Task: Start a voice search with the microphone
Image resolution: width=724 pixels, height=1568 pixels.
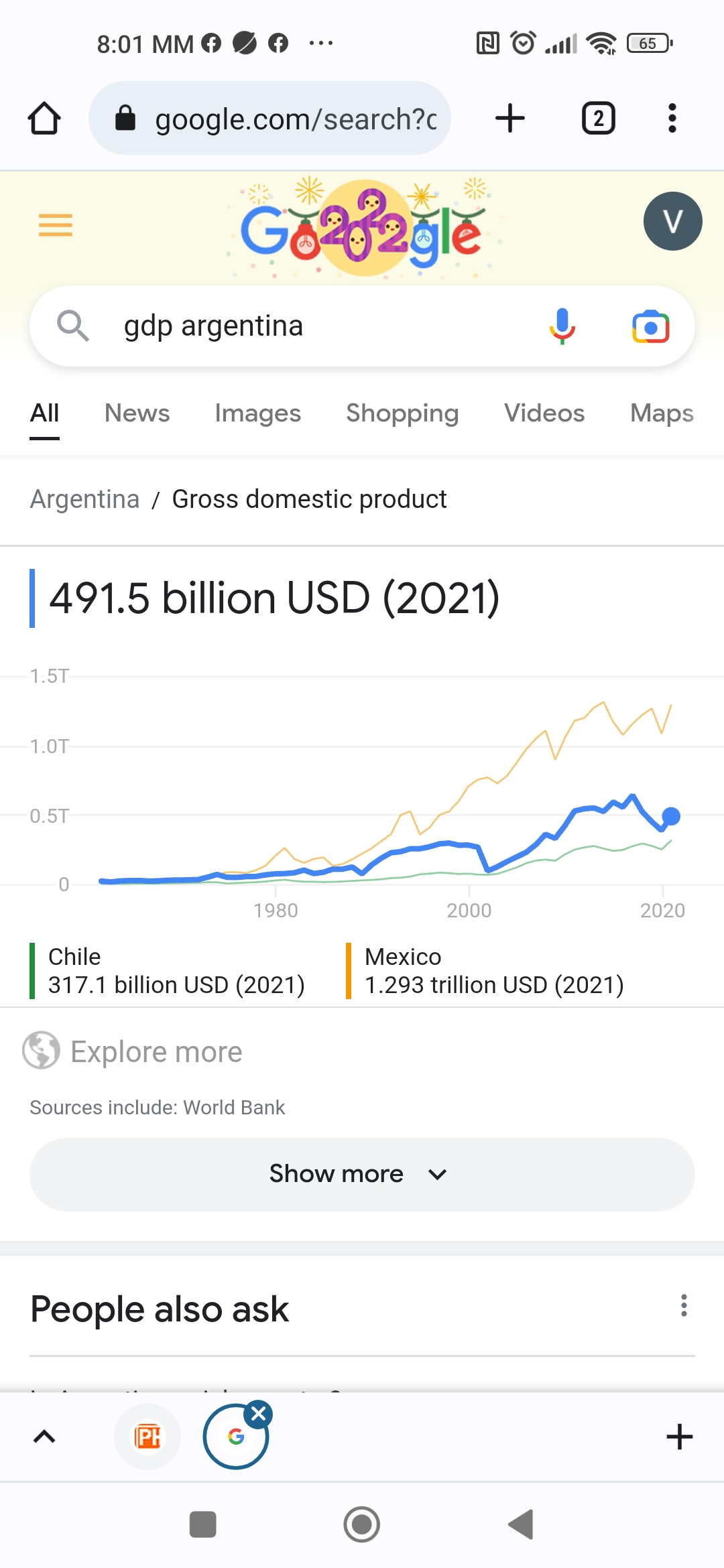Action: (562, 326)
